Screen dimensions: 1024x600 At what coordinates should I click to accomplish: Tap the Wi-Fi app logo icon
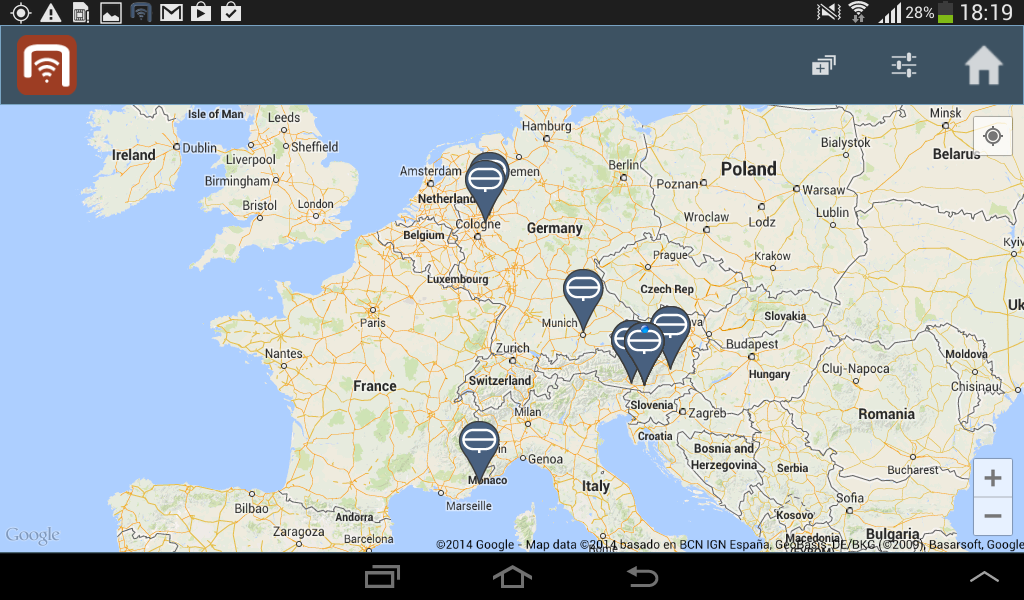coord(47,66)
